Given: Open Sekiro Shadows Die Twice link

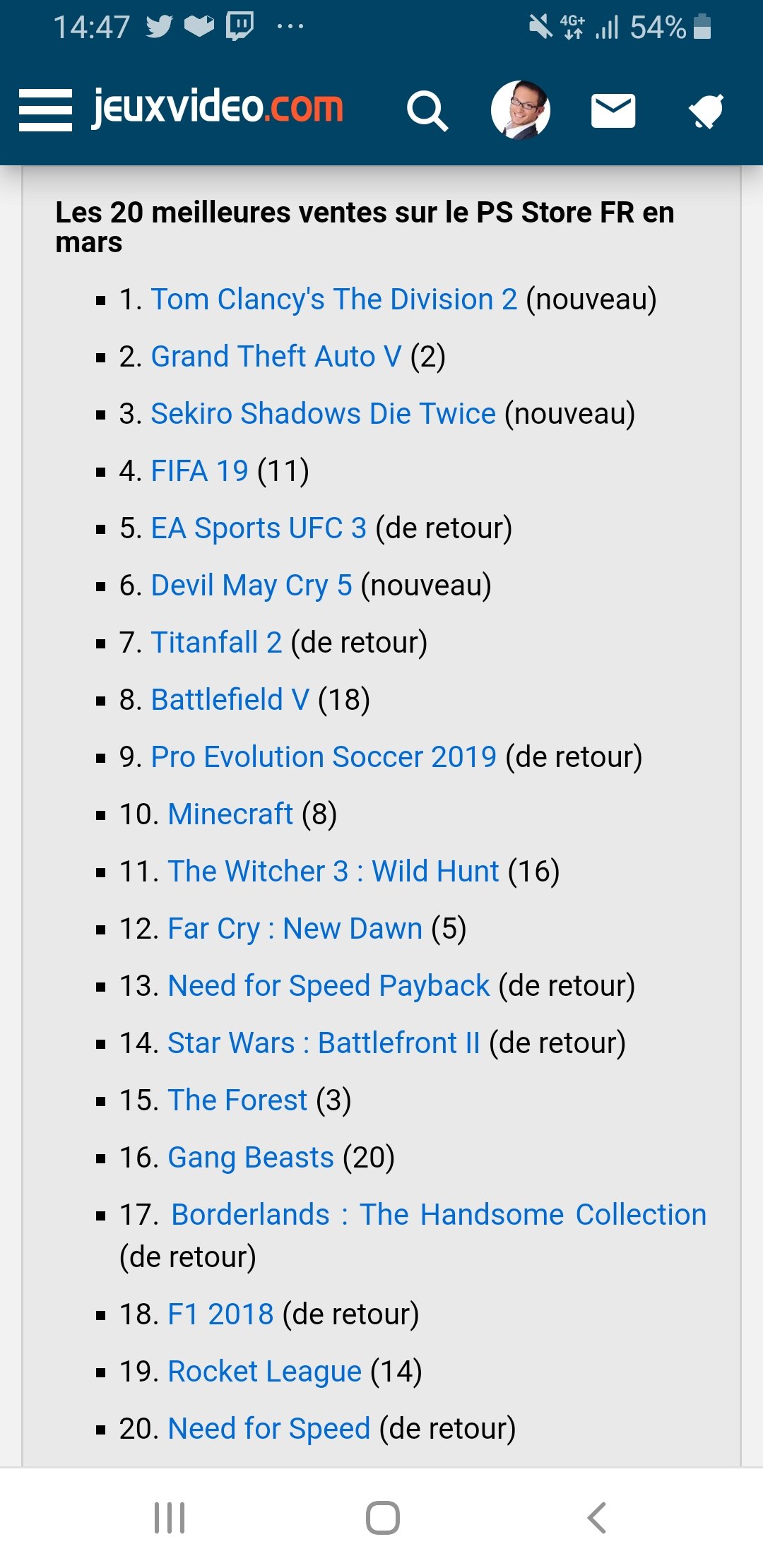Looking at the screenshot, I should point(324,414).
